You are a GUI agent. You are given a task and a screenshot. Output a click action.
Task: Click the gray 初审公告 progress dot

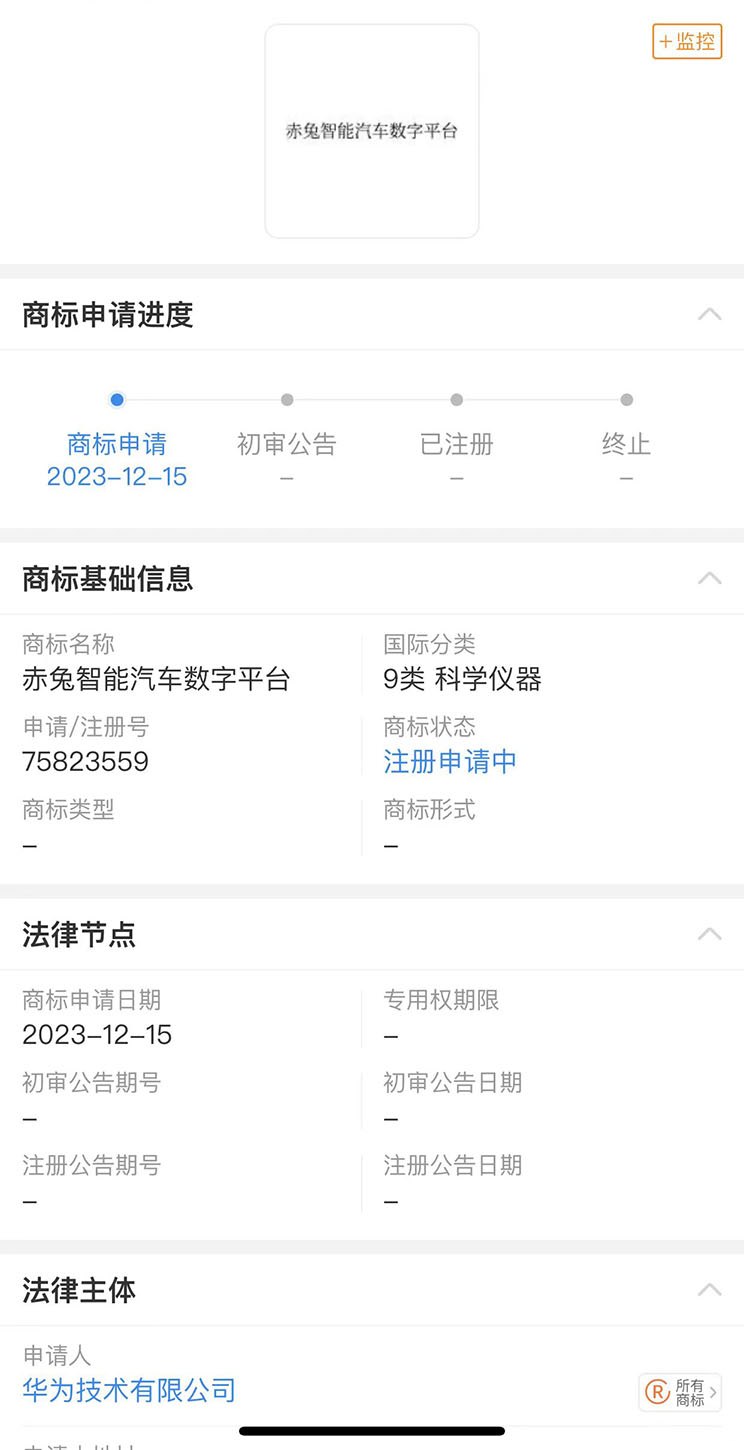pyautogui.click(x=287, y=399)
